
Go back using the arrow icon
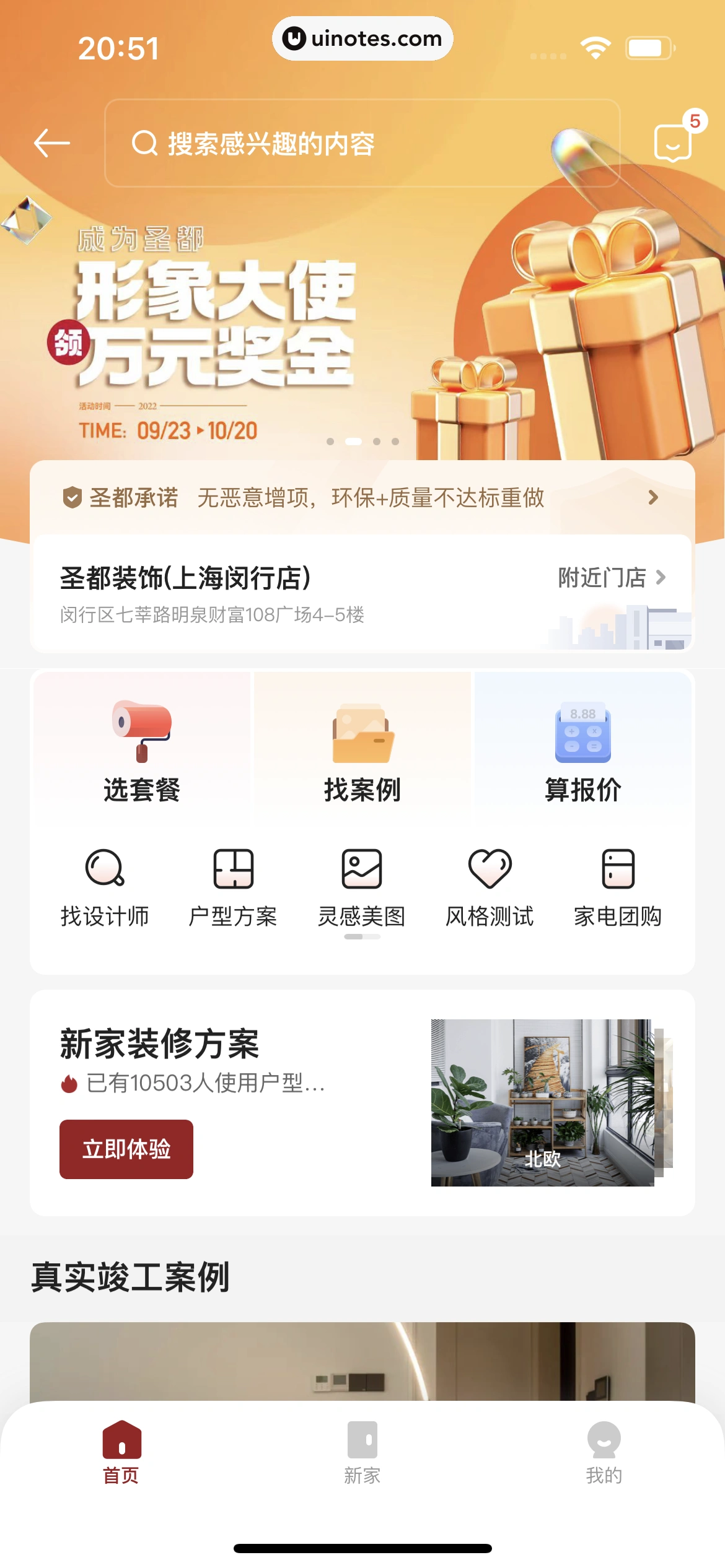coord(52,143)
